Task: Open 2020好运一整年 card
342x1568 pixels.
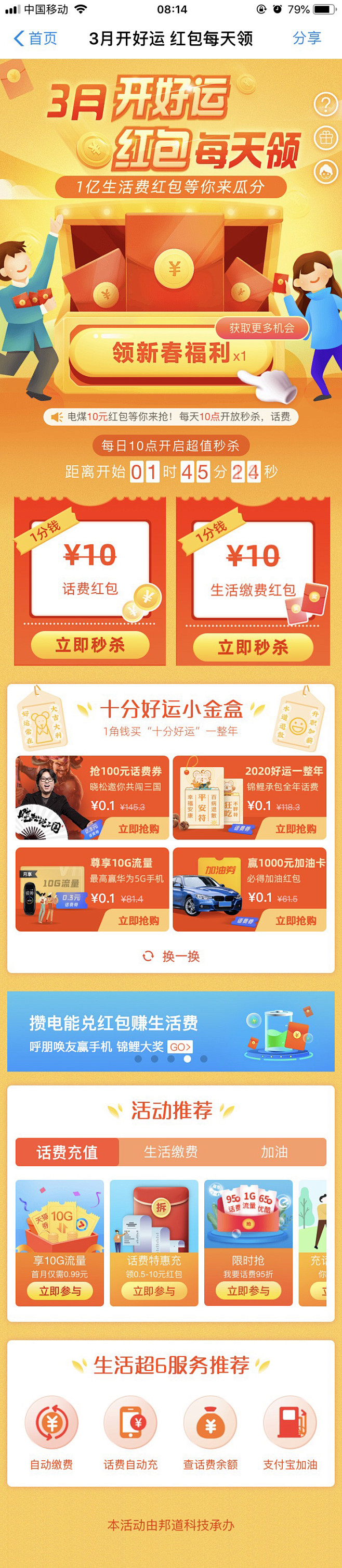Action: (249, 797)
